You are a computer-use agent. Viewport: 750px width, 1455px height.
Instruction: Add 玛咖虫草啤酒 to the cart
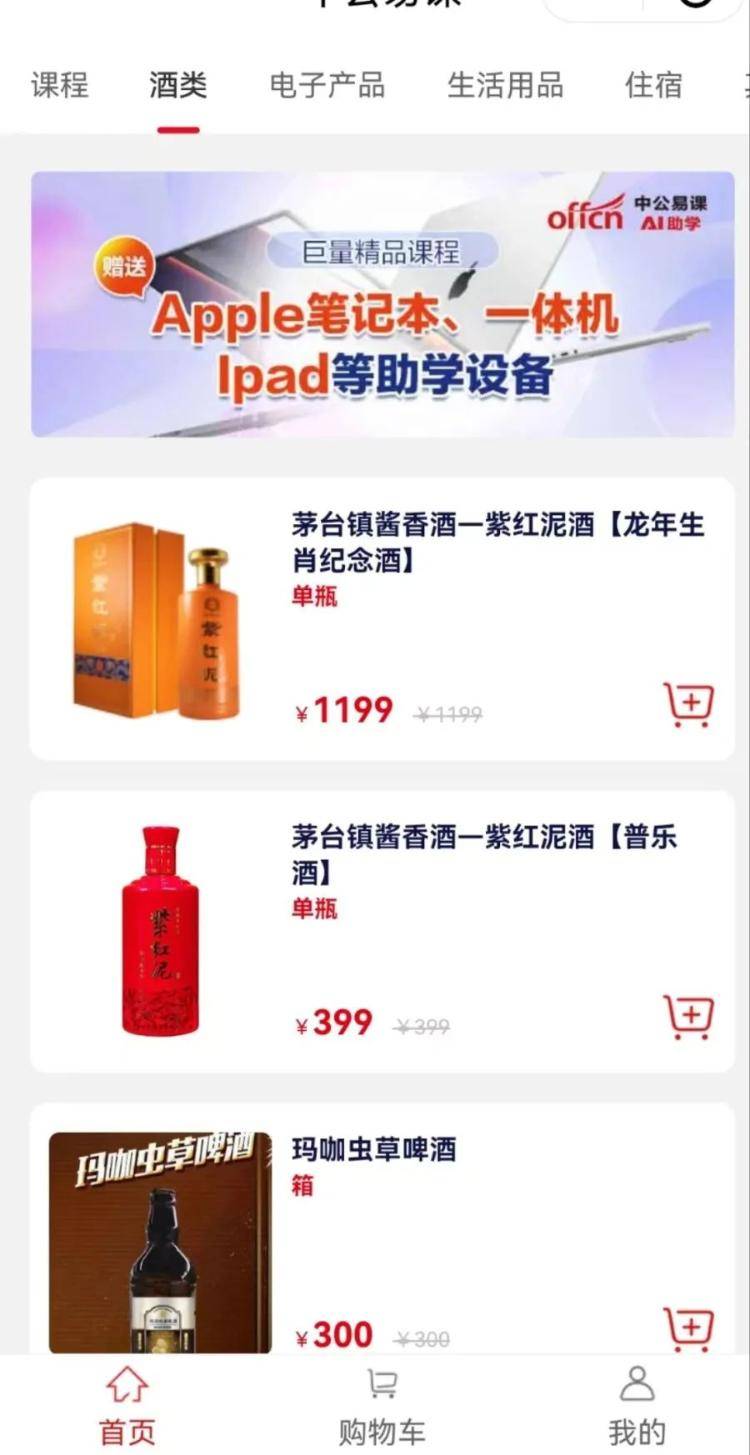point(689,1330)
